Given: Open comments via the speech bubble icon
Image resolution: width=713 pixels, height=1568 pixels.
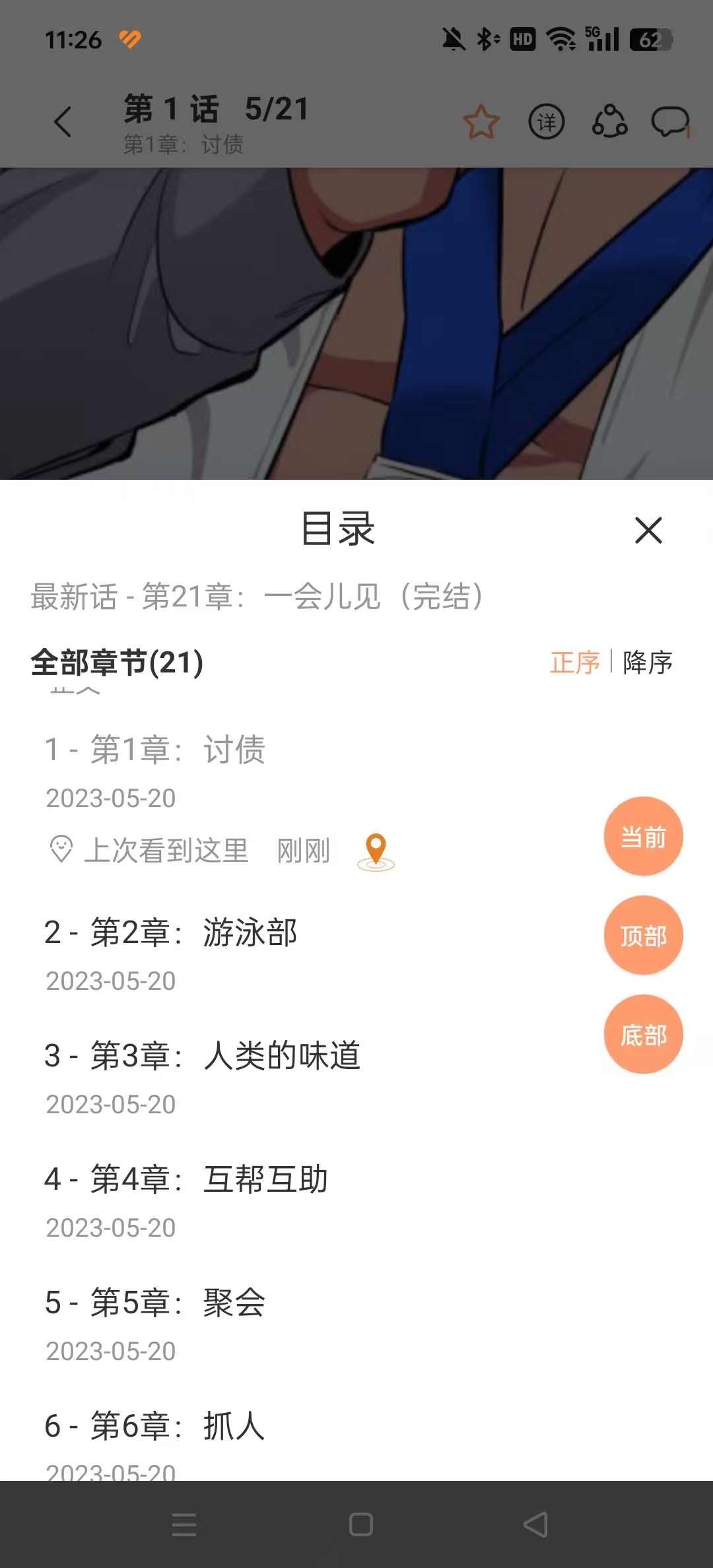Looking at the screenshot, I should (669, 121).
